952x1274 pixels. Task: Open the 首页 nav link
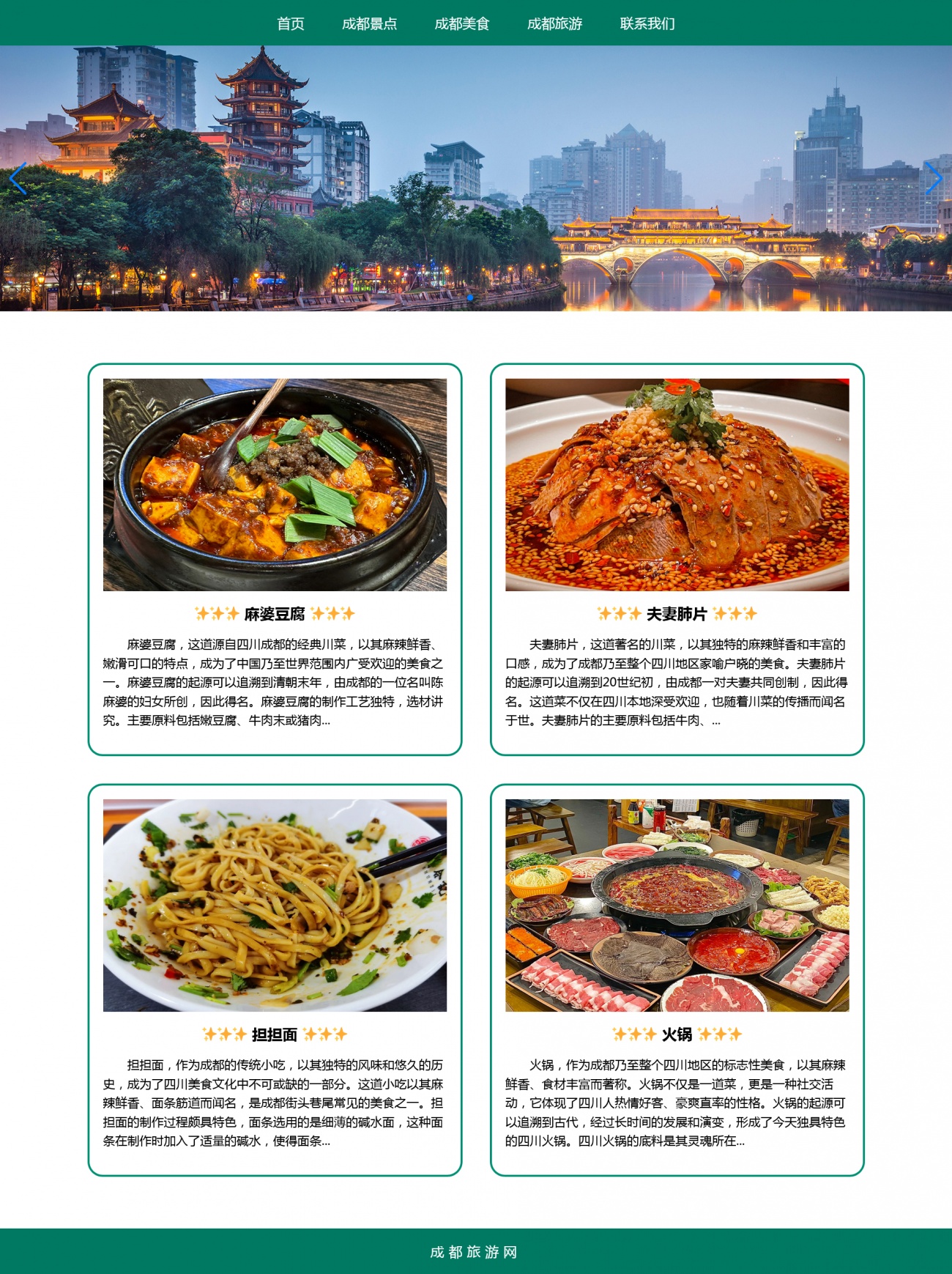click(x=290, y=23)
